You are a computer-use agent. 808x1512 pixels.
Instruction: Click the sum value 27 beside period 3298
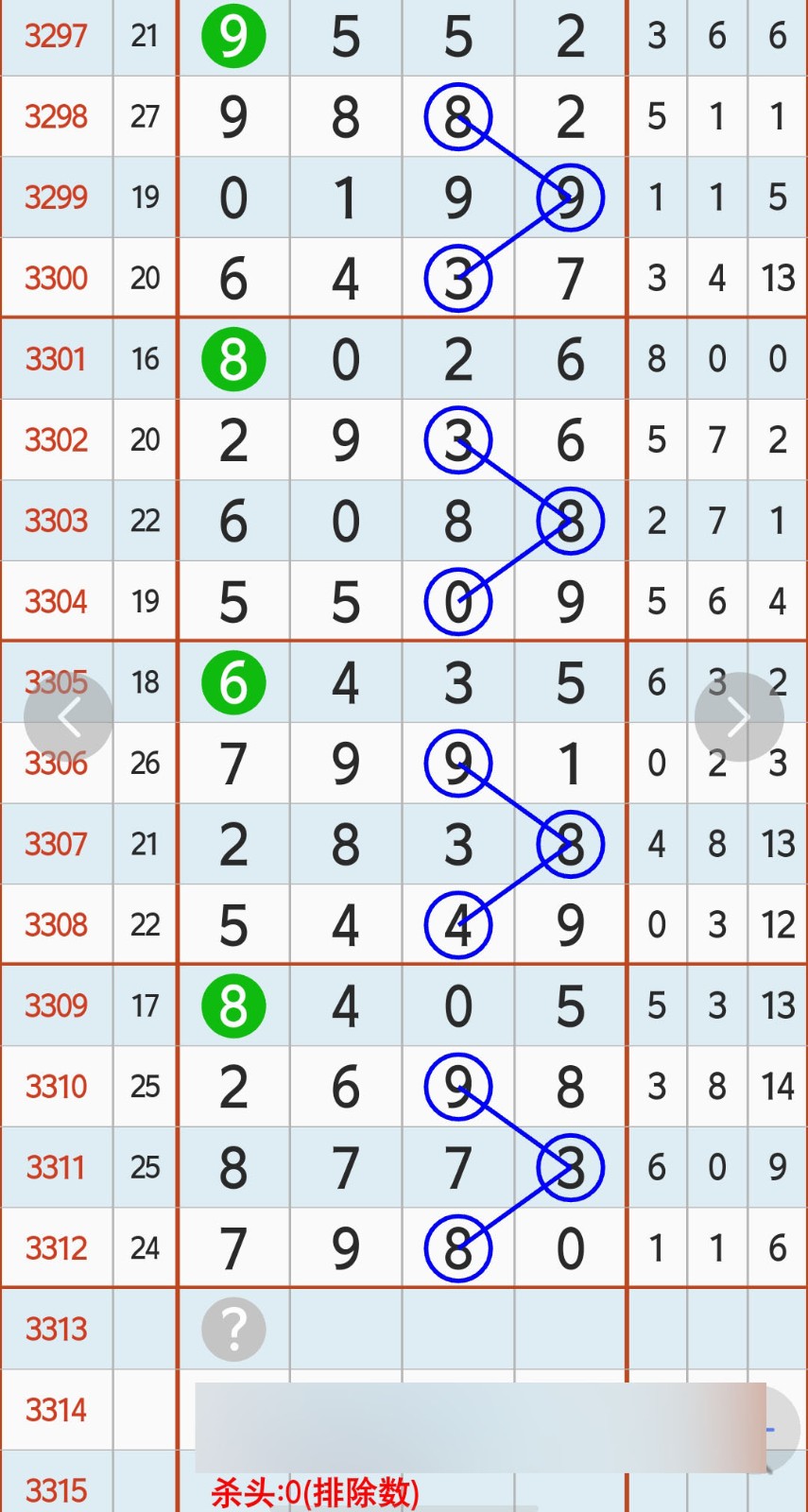click(145, 116)
